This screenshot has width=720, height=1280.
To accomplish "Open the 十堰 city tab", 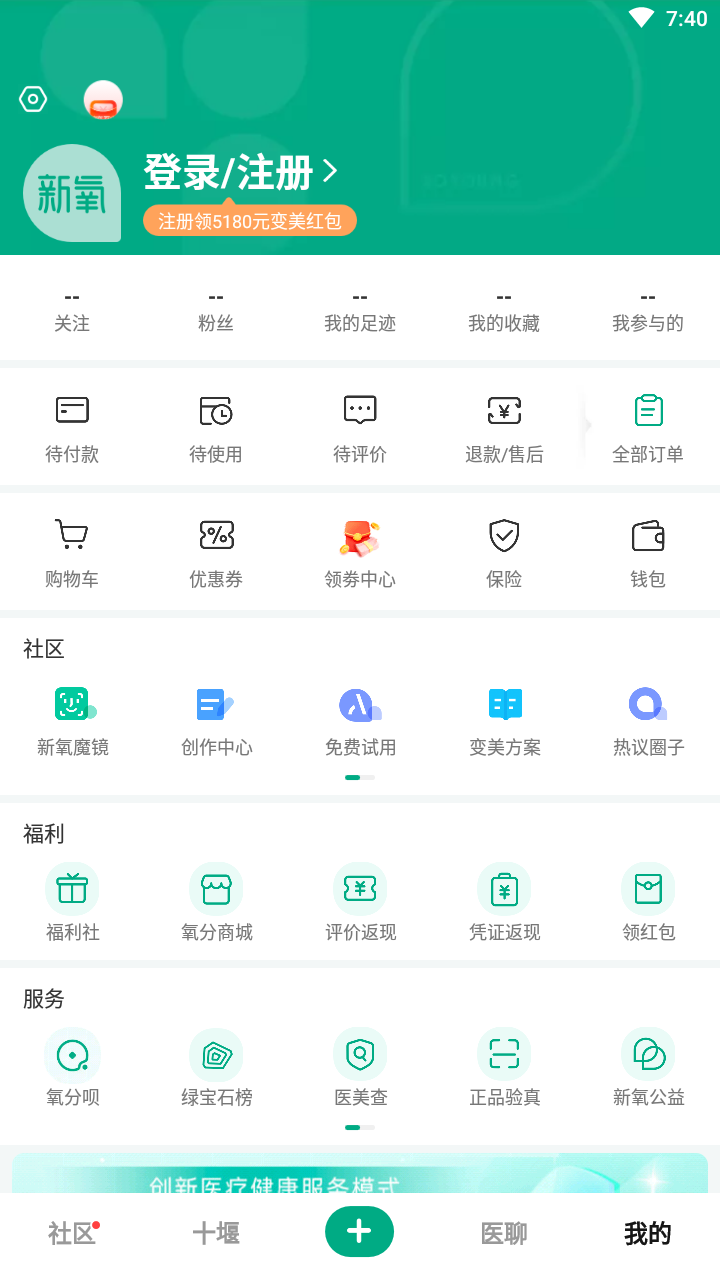I will [x=216, y=1232].
